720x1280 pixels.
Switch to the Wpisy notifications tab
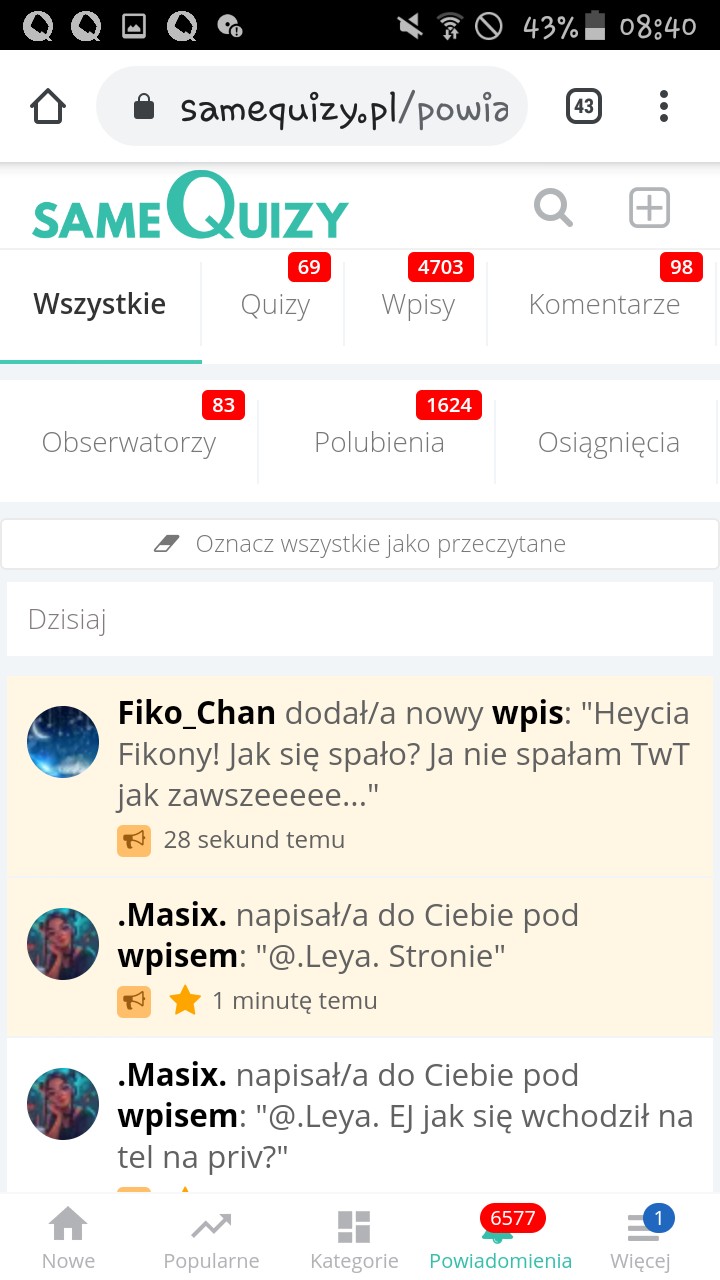(x=418, y=304)
